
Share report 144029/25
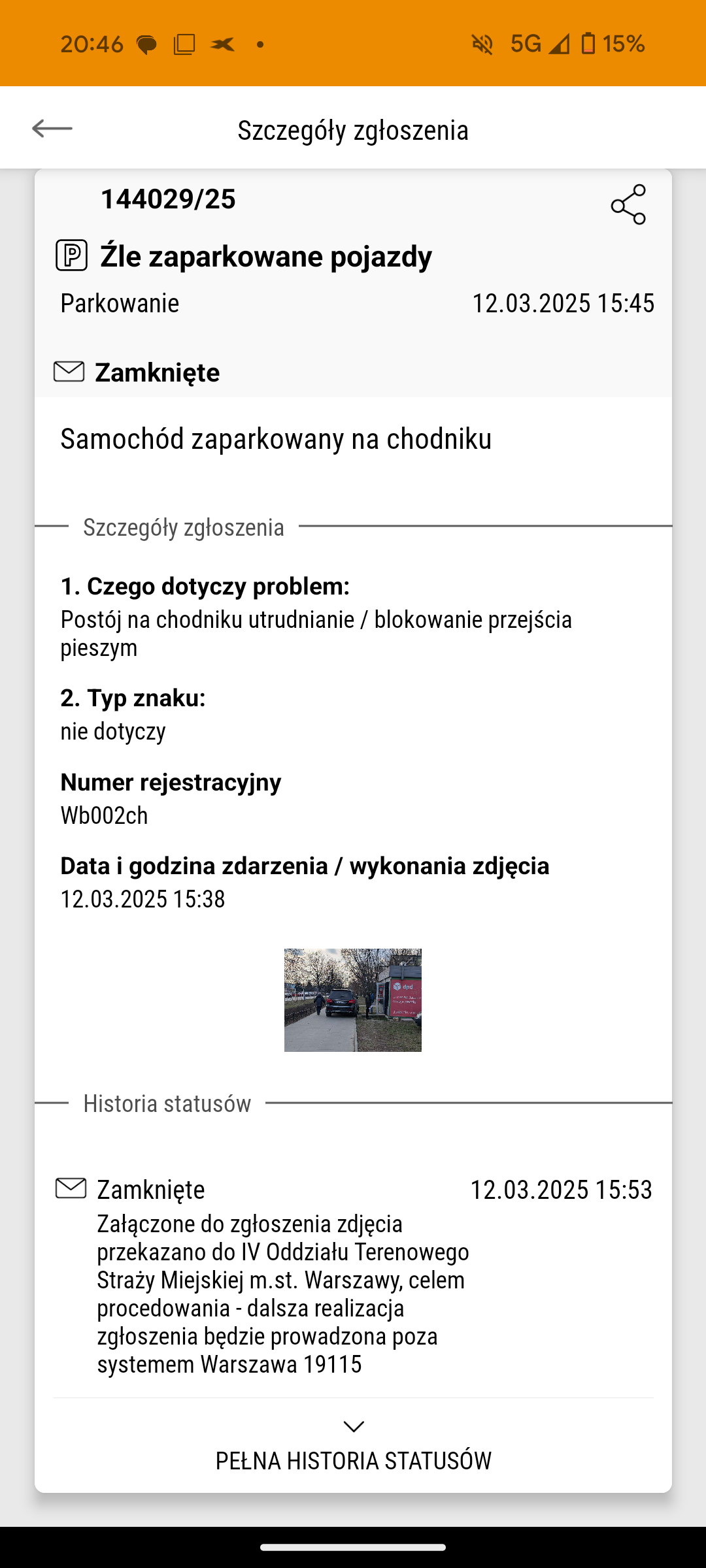pos(628,204)
